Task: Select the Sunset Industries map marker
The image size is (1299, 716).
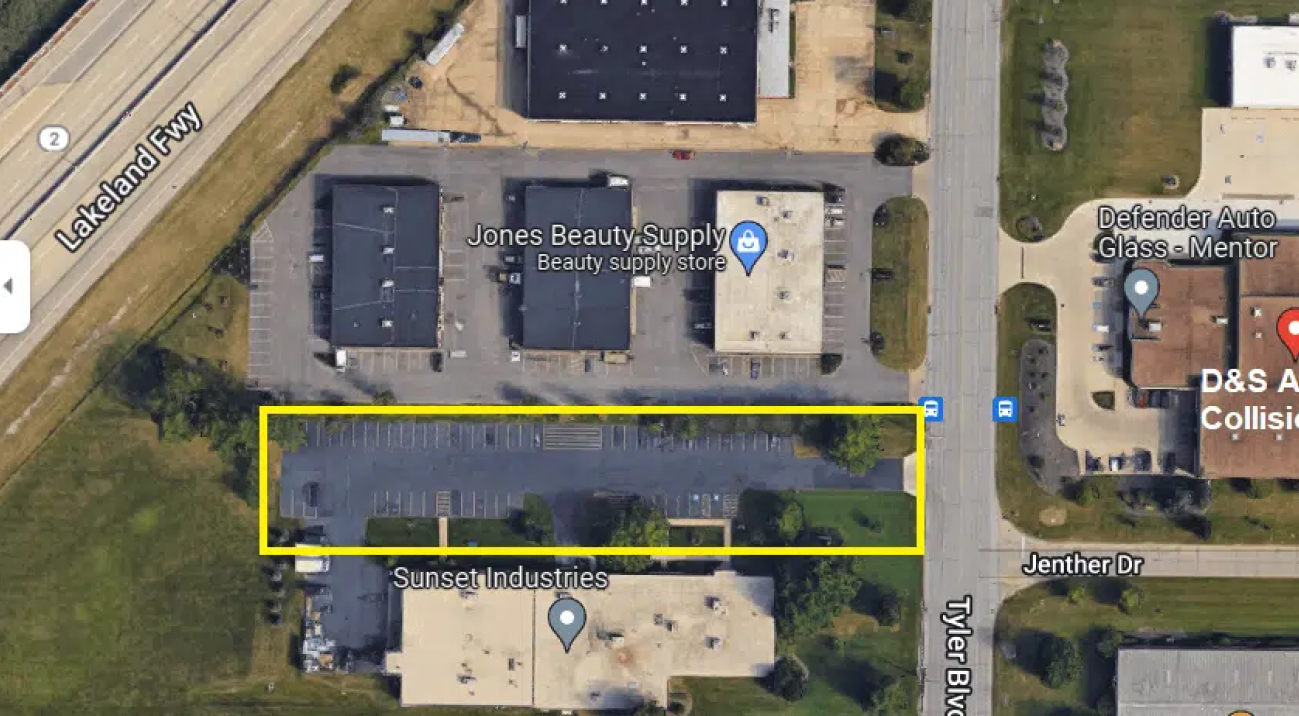Action: (x=567, y=619)
